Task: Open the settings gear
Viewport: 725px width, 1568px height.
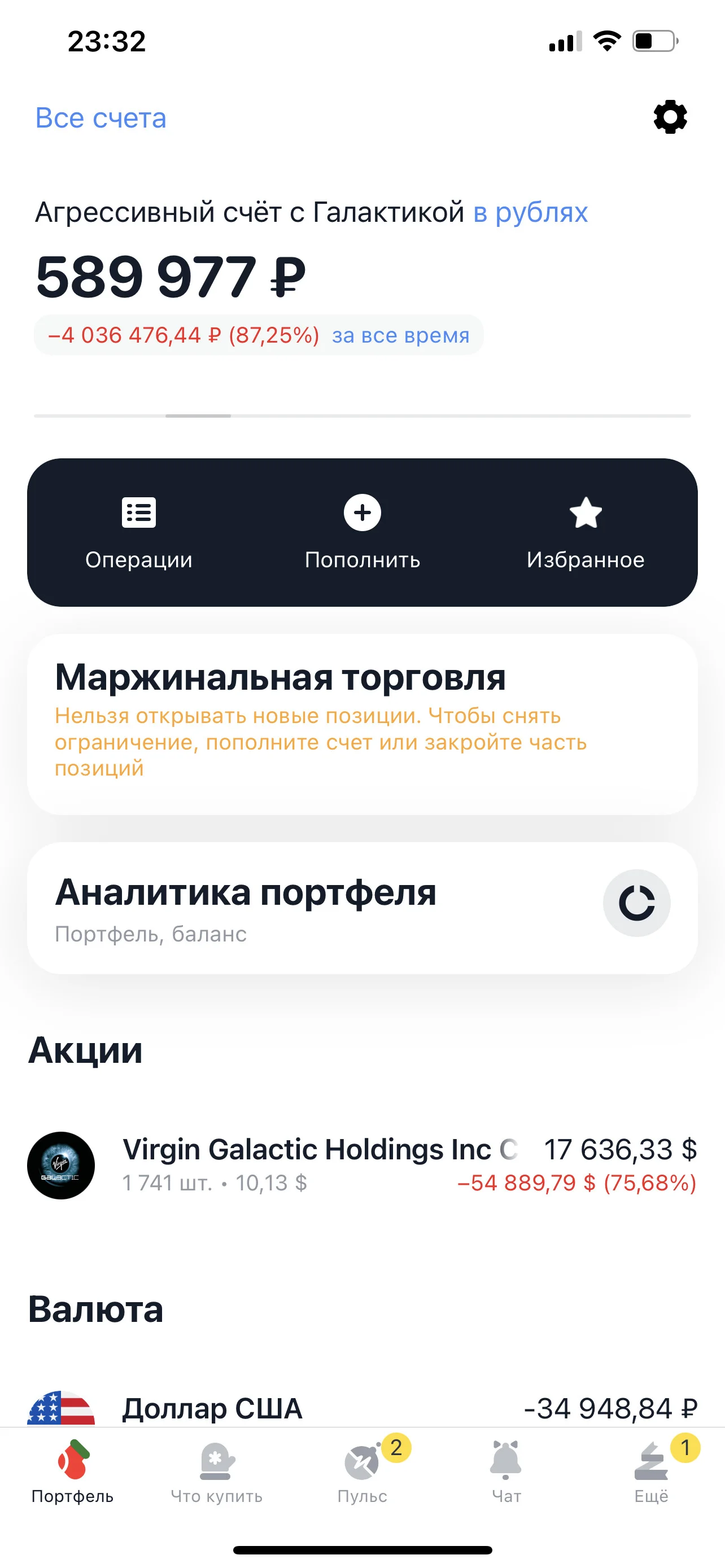Action: tap(670, 117)
